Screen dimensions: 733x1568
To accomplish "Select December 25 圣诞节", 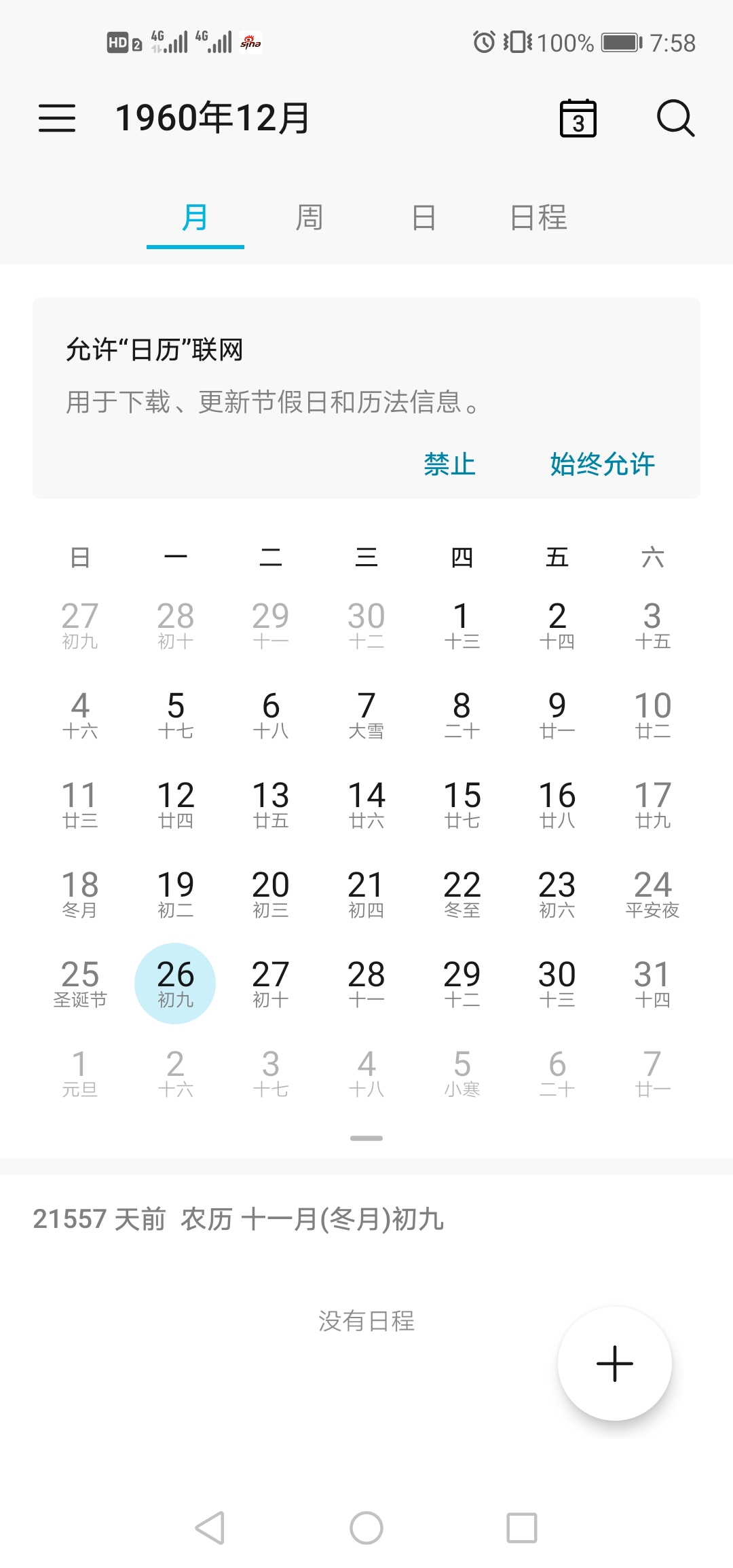I will click(x=80, y=983).
